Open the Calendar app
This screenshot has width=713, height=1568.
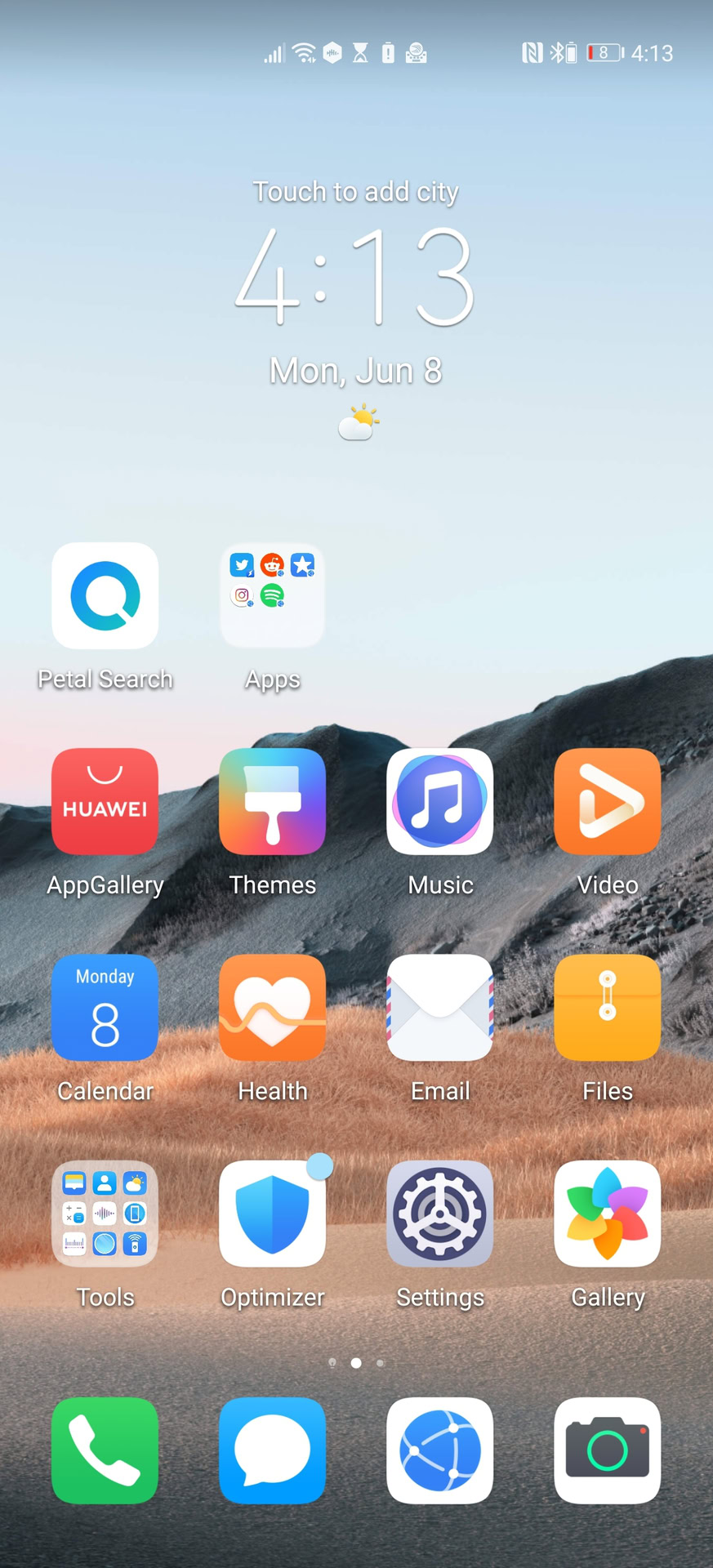[105, 1008]
